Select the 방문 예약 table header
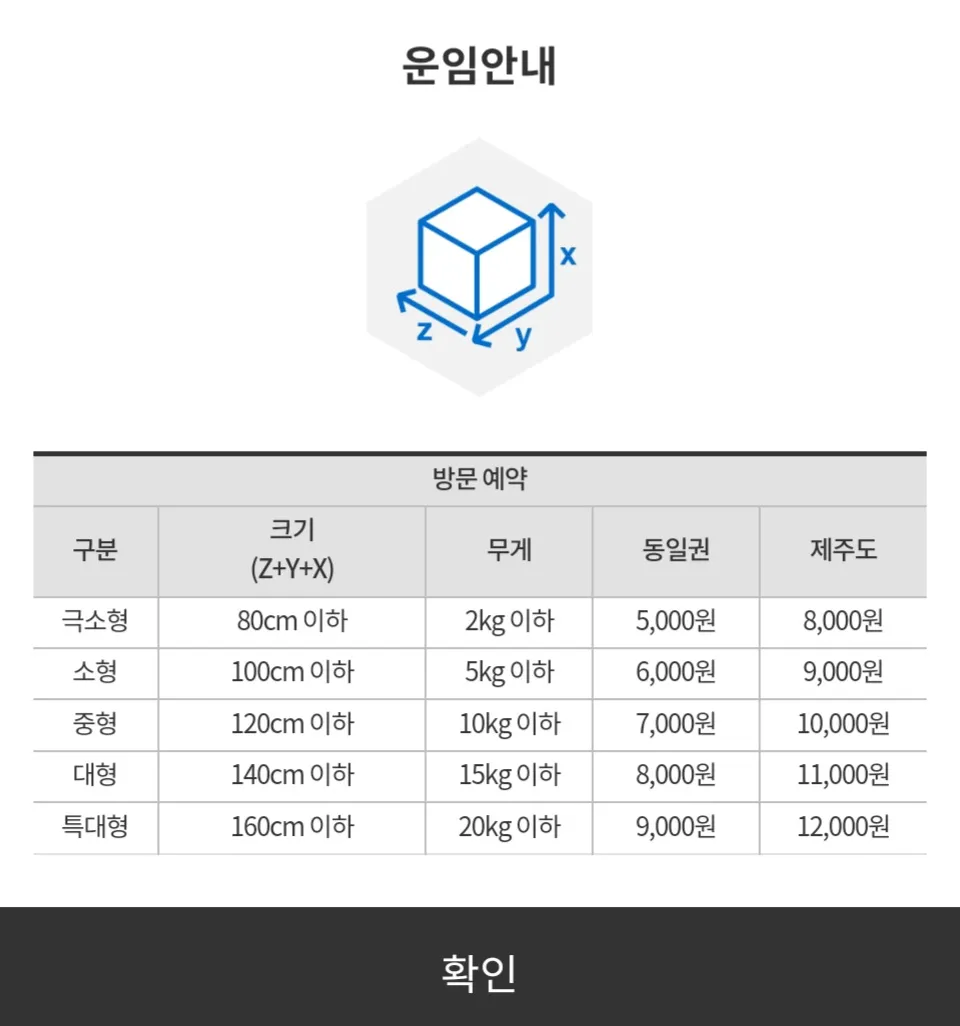 click(480, 479)
